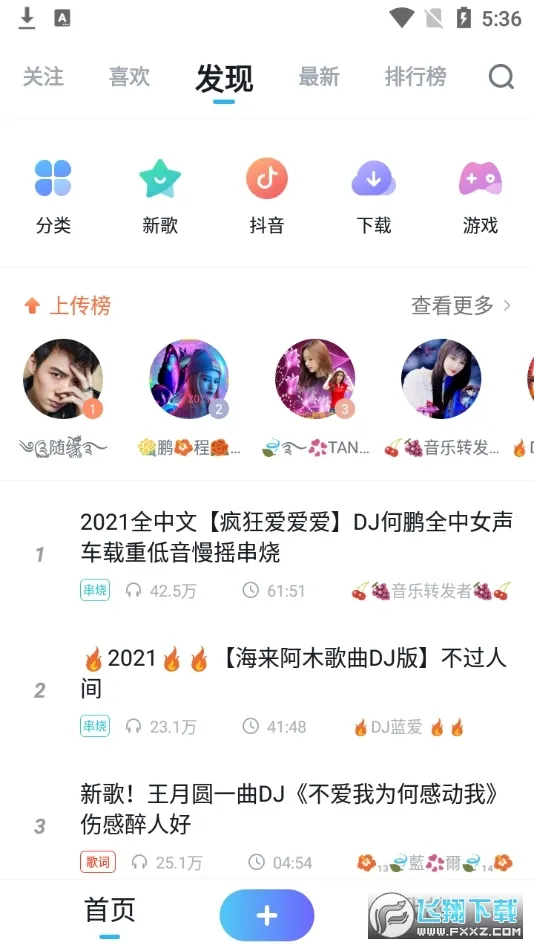
Task: Open the 游戏 shortcut
Action: pyautogui.click(x=480, y=197)
